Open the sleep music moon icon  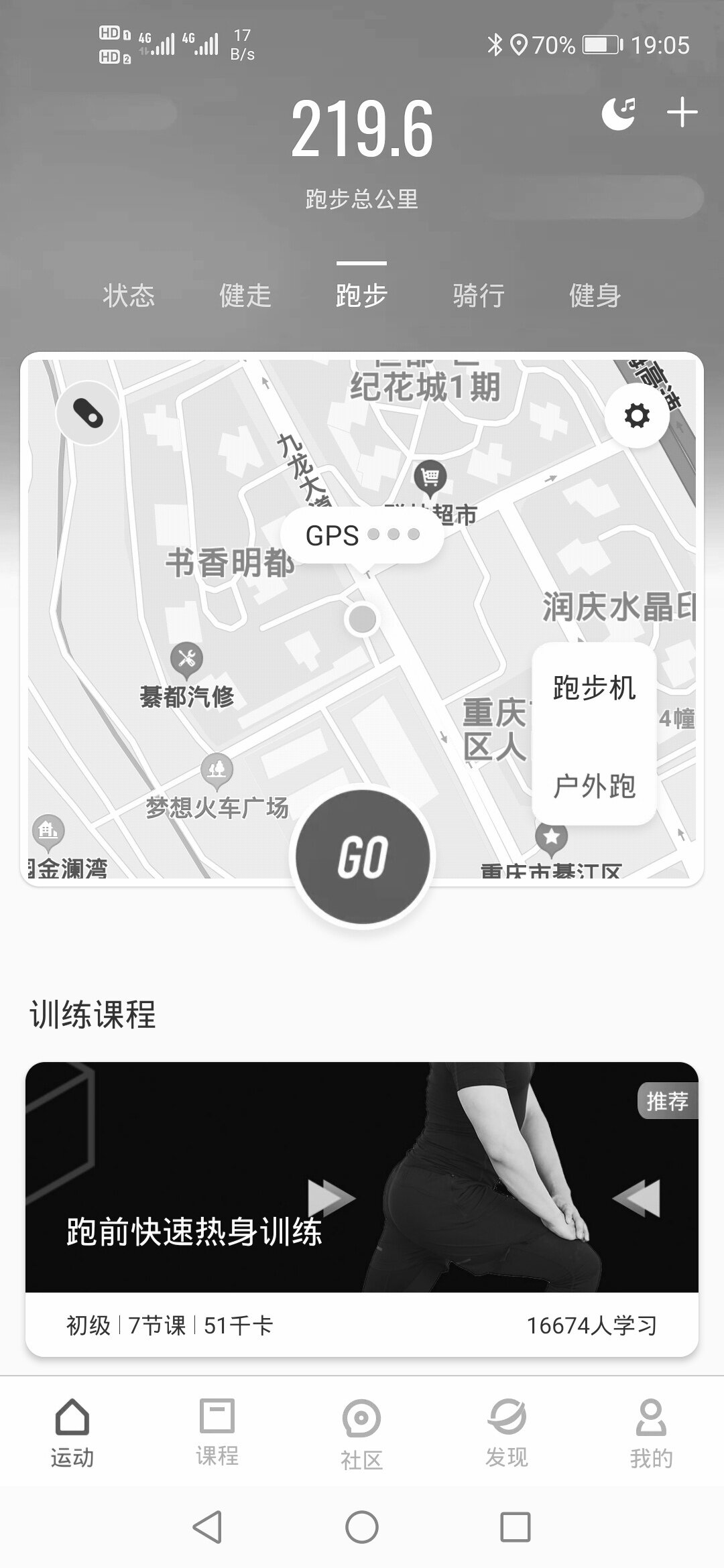[618, 113]
